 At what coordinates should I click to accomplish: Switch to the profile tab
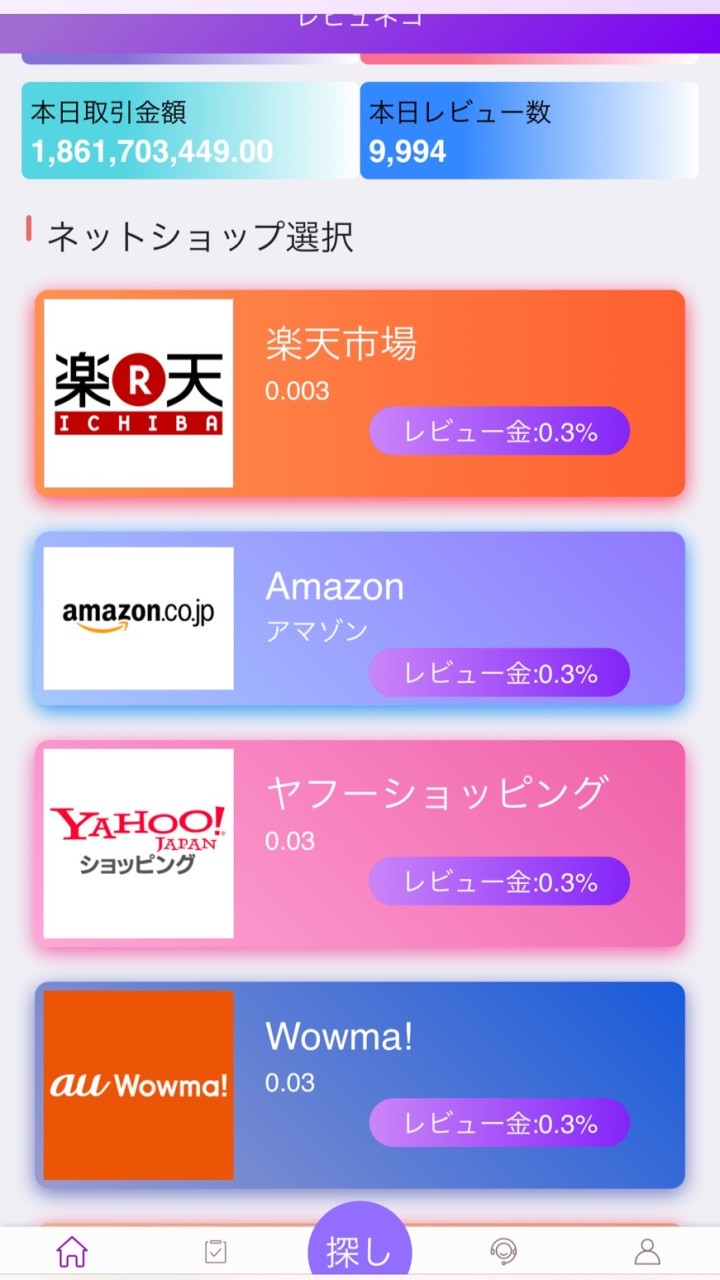648,1251
